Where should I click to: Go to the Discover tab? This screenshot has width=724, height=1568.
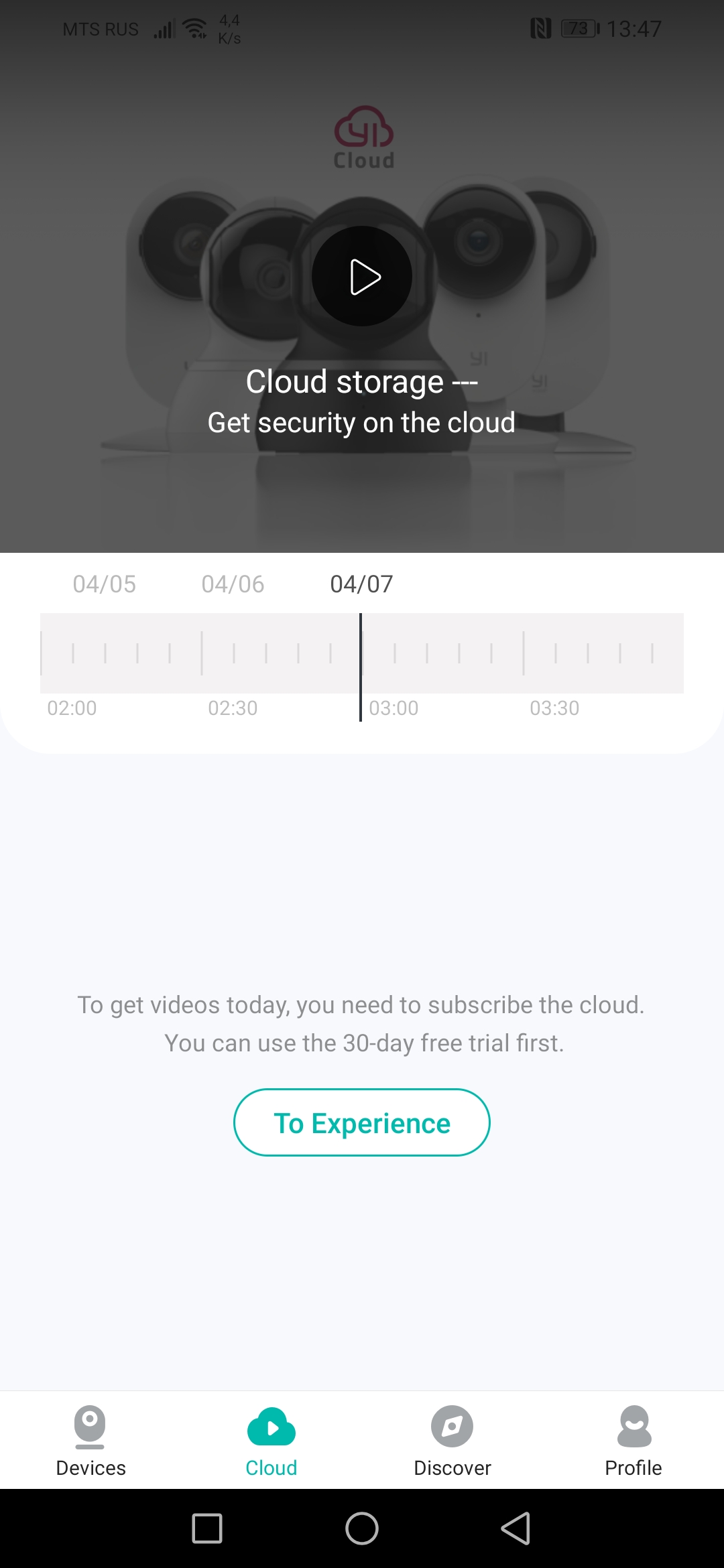point(452,1439)
